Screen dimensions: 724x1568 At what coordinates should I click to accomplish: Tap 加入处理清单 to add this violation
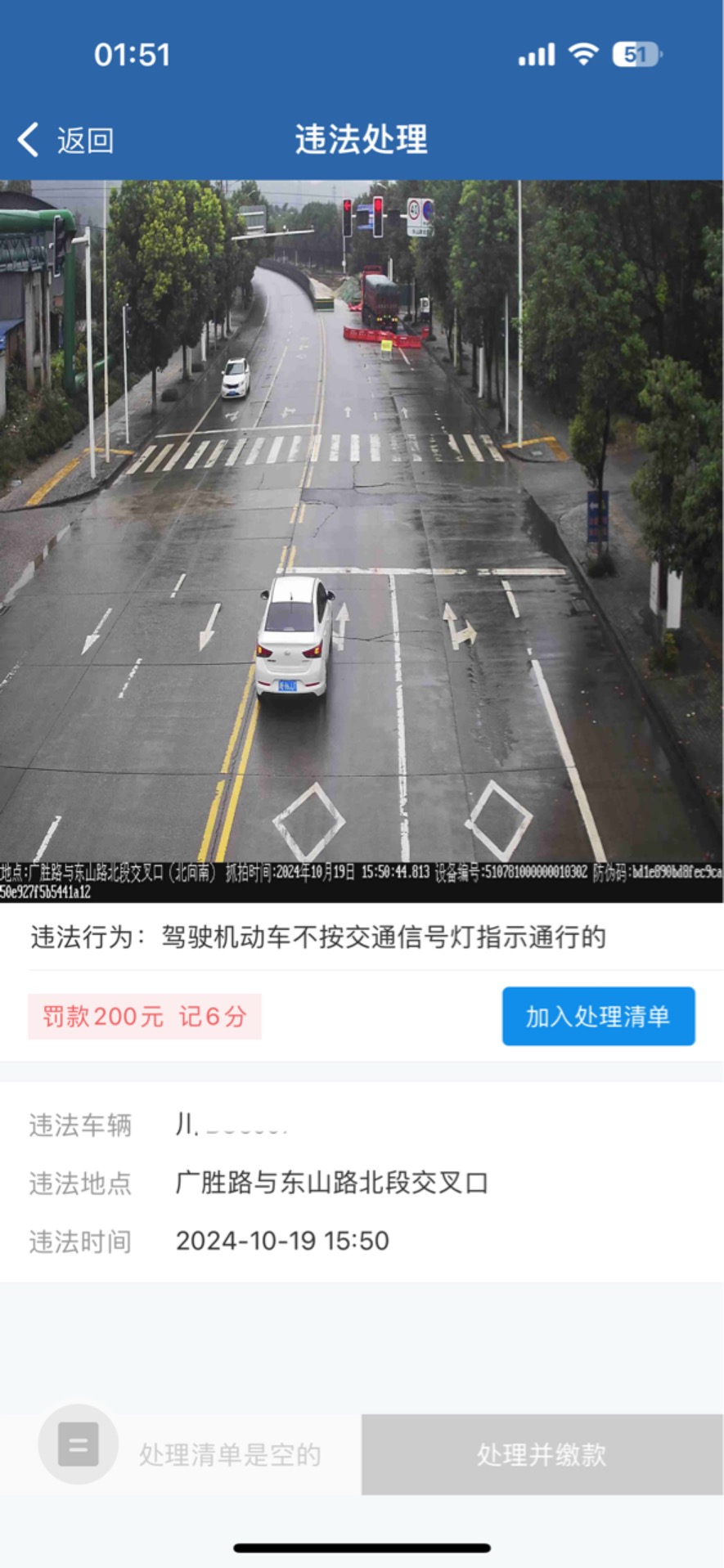pyautogui.click(x=598, y=1016)
